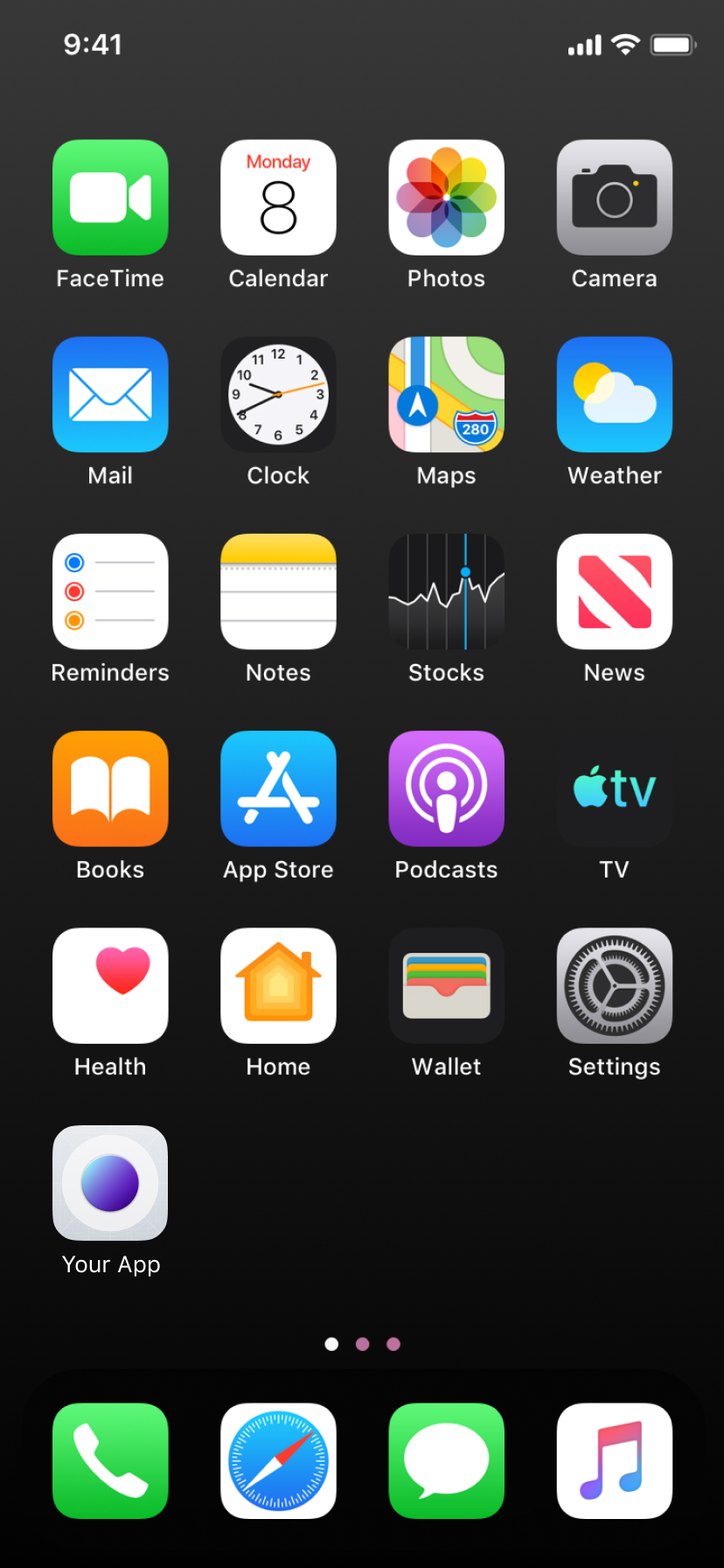Launch the Stocks app
Screen dimensions: 724x1568
coord(446,591)
